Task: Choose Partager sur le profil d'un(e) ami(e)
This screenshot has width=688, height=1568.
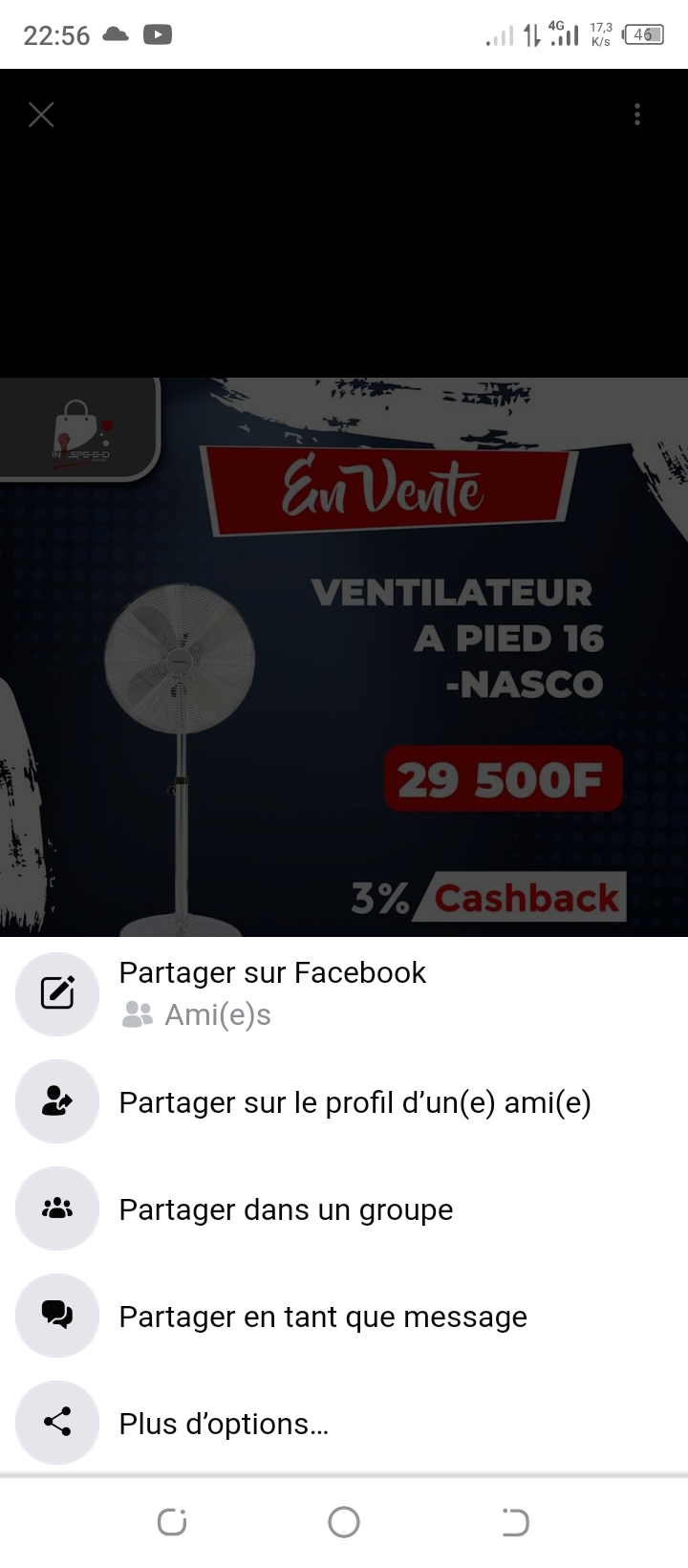Action: [355, 1102]
